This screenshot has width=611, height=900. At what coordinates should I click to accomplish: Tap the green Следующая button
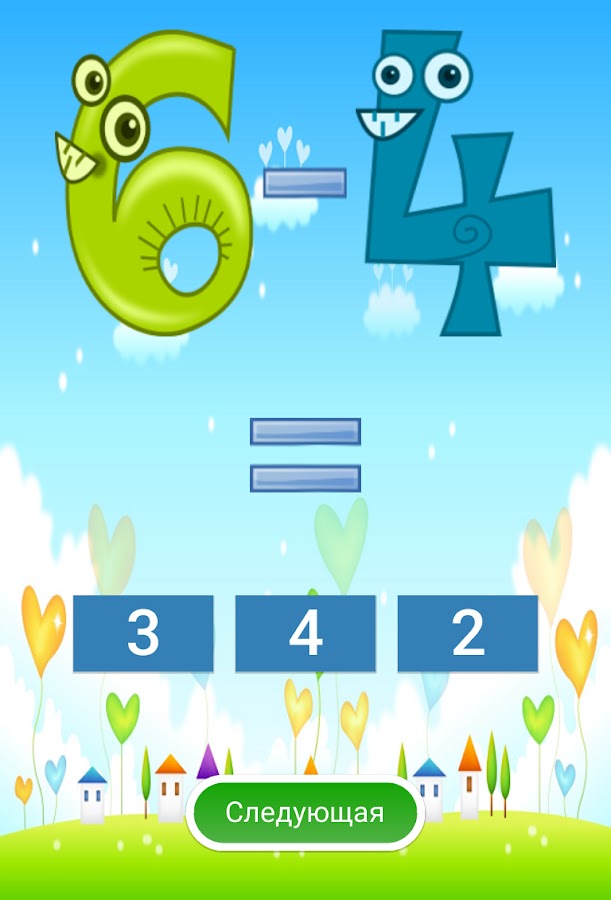click(x=305, y=813)
